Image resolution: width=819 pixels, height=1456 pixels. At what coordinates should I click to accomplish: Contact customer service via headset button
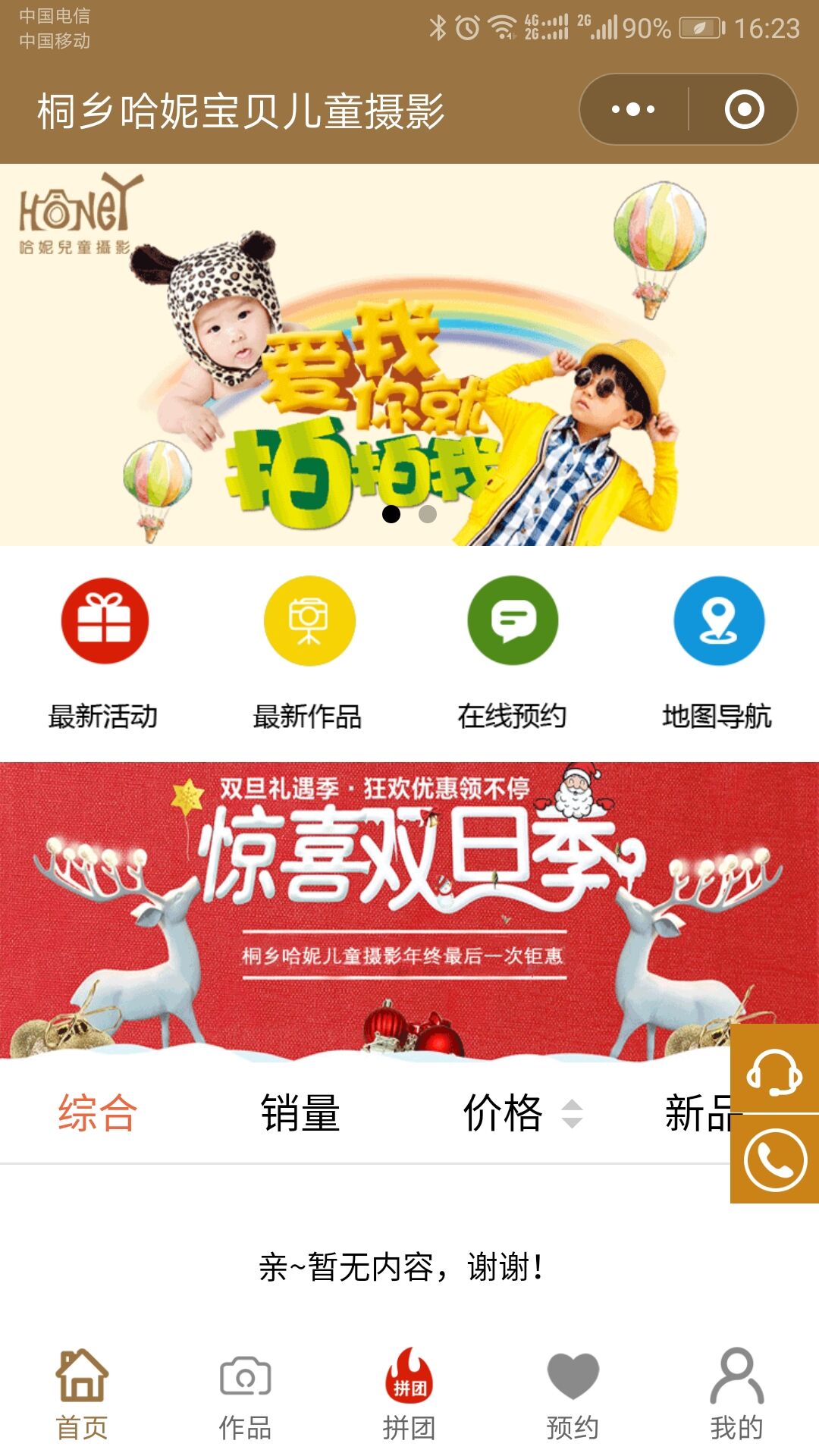pos(774,1069)
